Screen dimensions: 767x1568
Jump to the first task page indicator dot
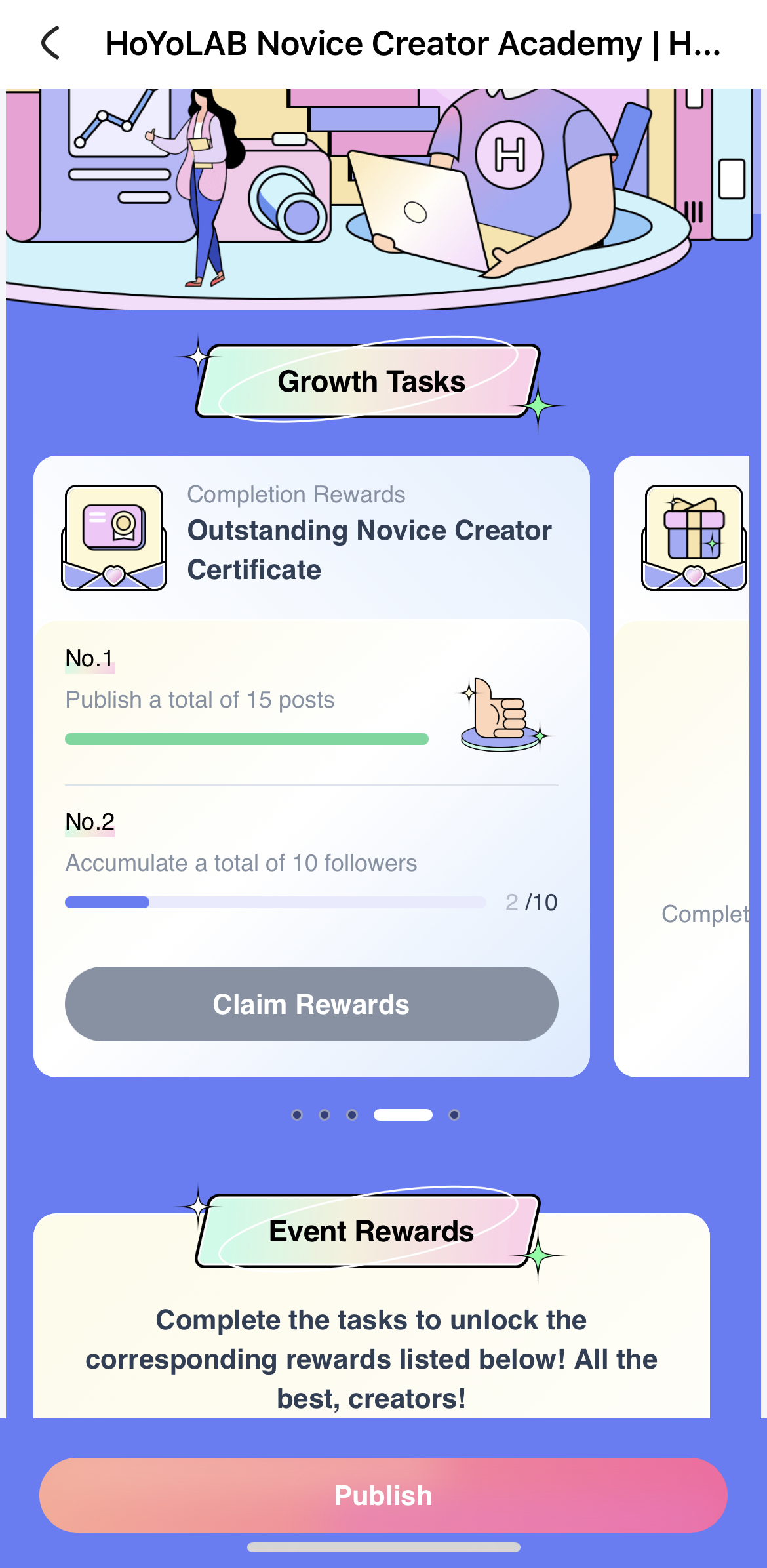click(297, 1115)
